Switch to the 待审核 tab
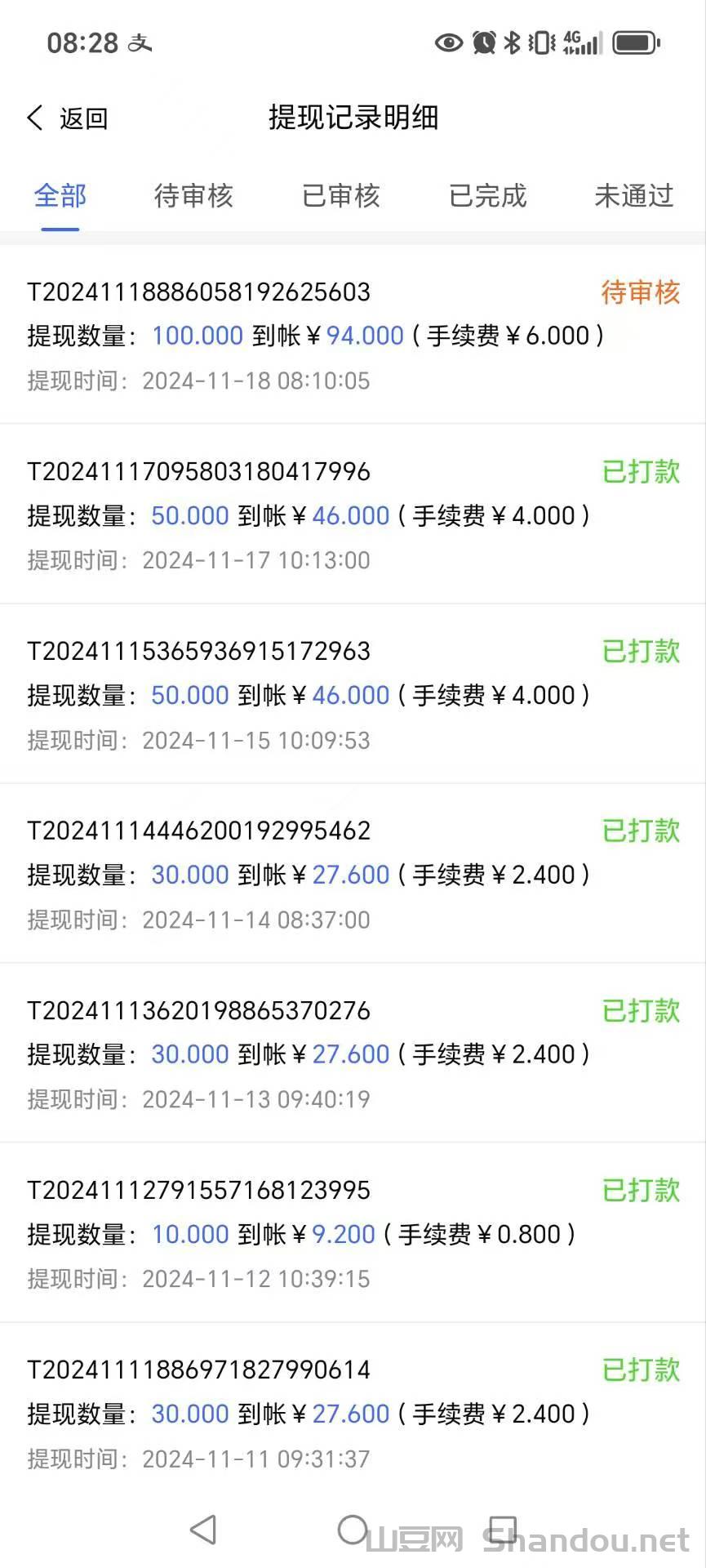Image resolution: width=706 pixels, height=1568 pixels. tap(193, 196)
